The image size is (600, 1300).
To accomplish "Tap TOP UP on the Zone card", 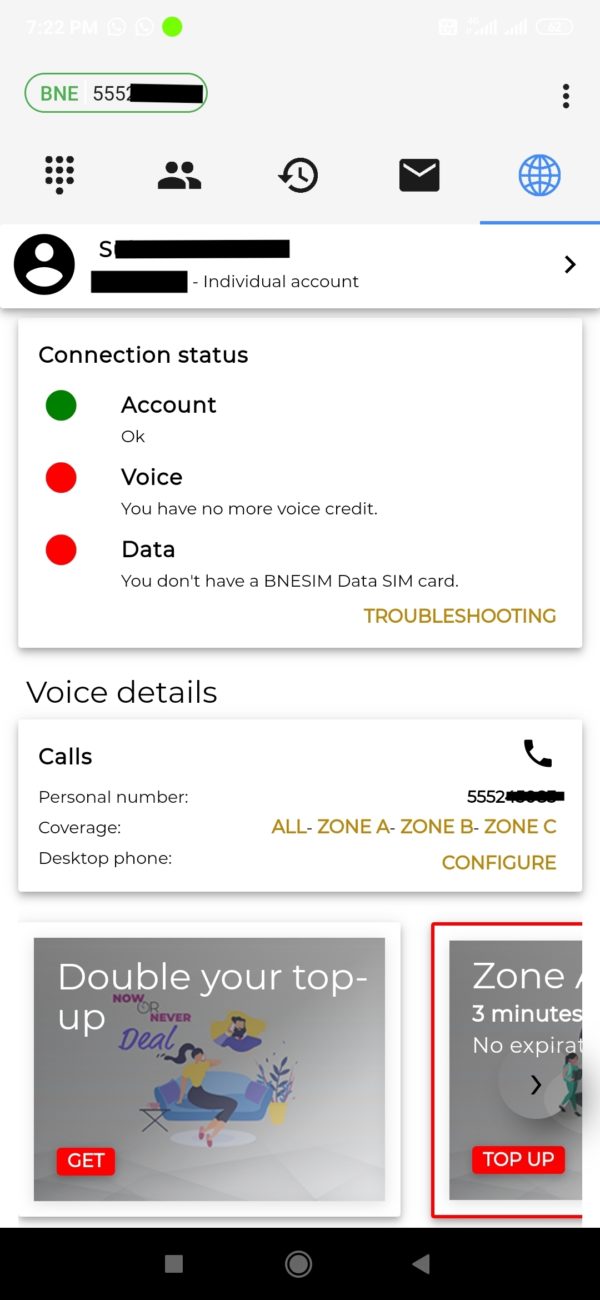I will [x=518, y=1159].
